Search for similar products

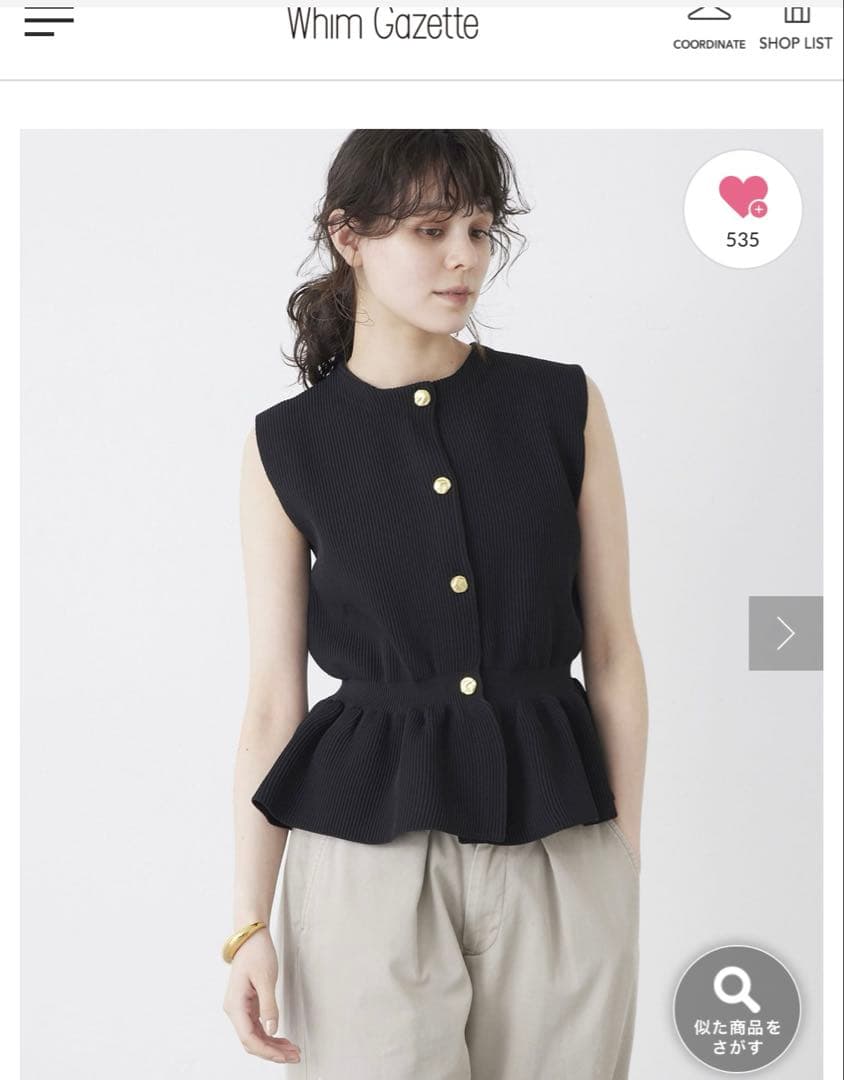pyautogui.click(x=737, y=1008)
